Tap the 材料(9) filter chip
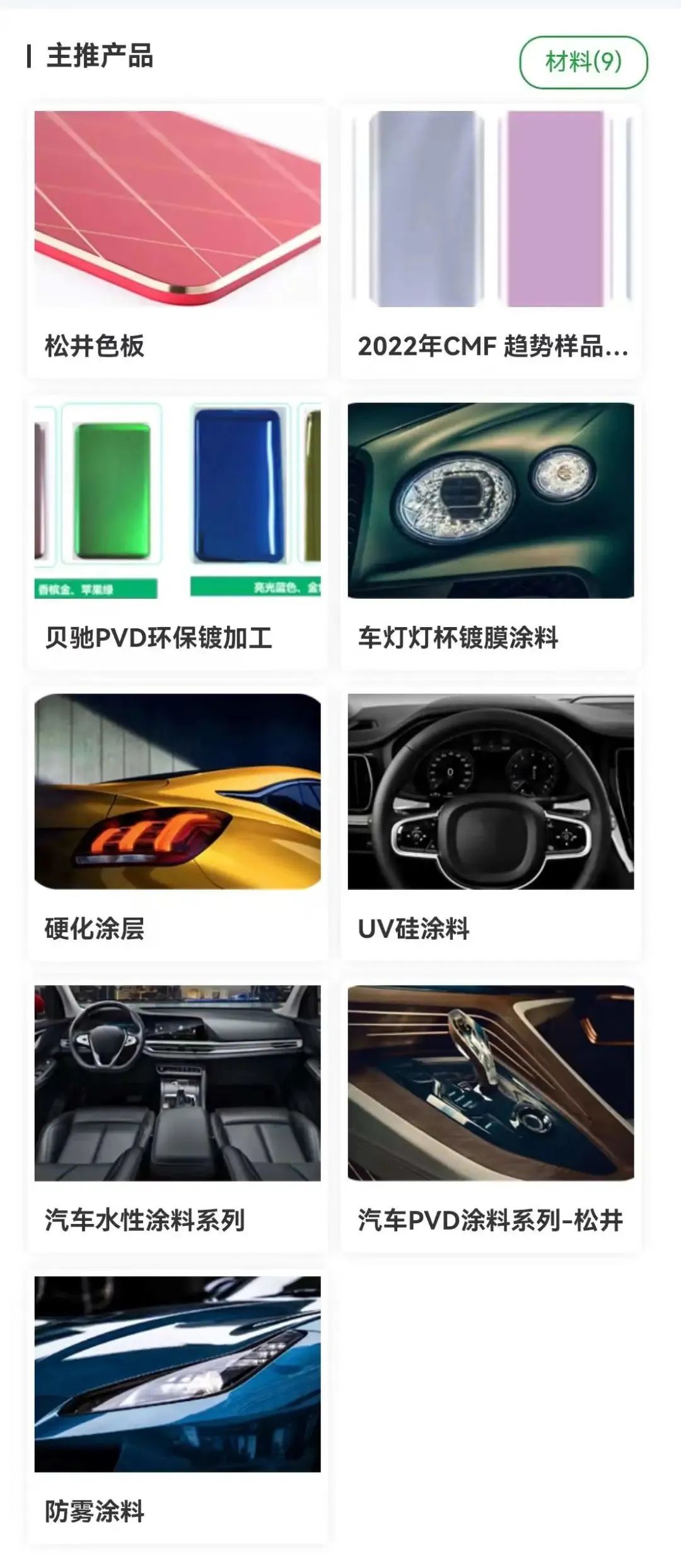681x1568 pixels. pyautogui.click(x=583, y=62)
